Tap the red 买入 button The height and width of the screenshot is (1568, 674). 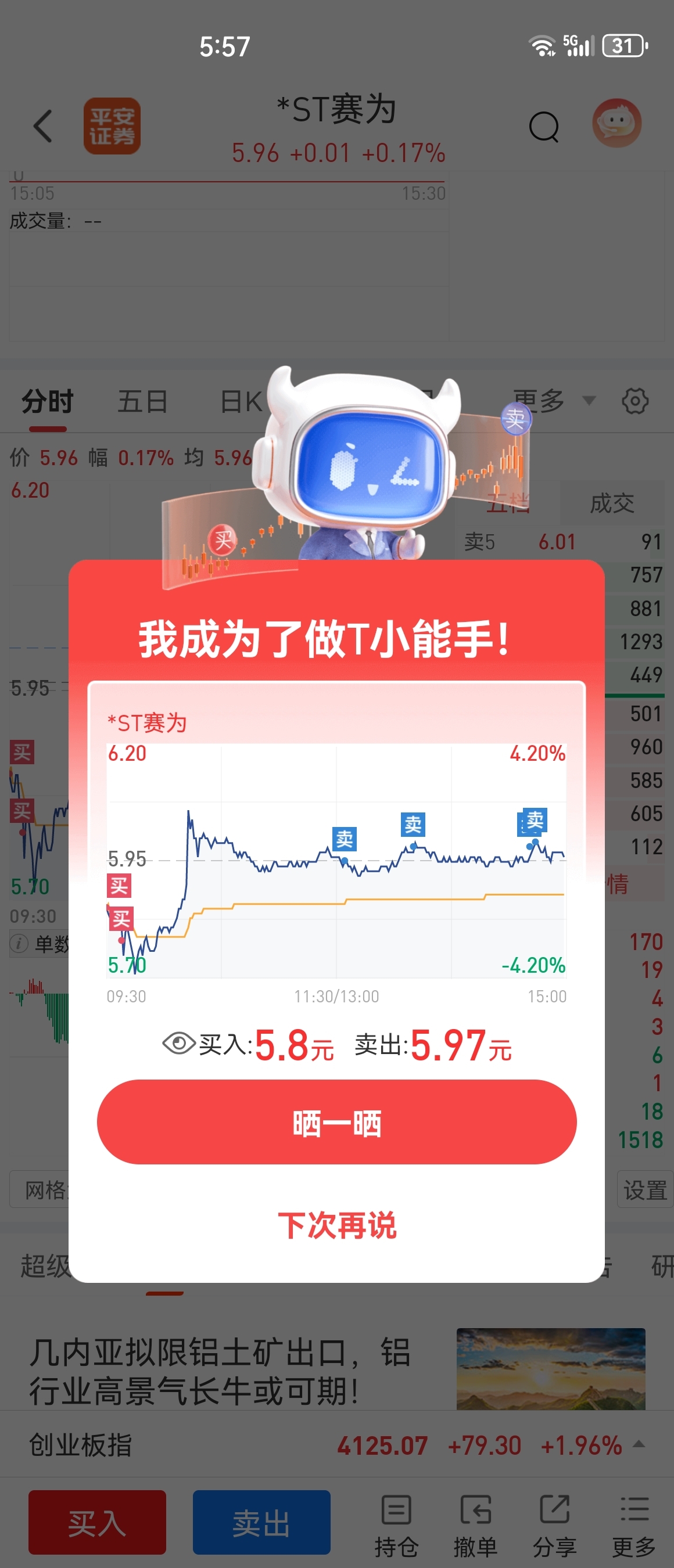pos(98,1522)
